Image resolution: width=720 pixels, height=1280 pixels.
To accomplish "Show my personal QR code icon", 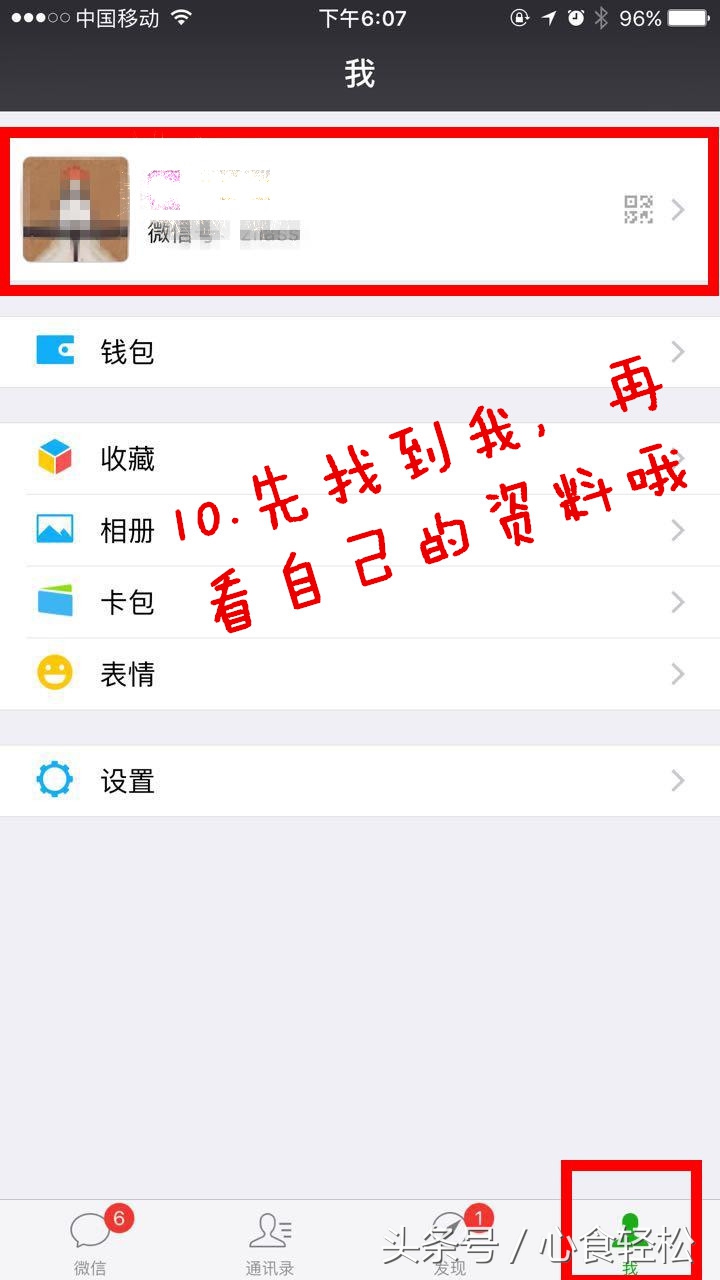I will click(637, 208).
